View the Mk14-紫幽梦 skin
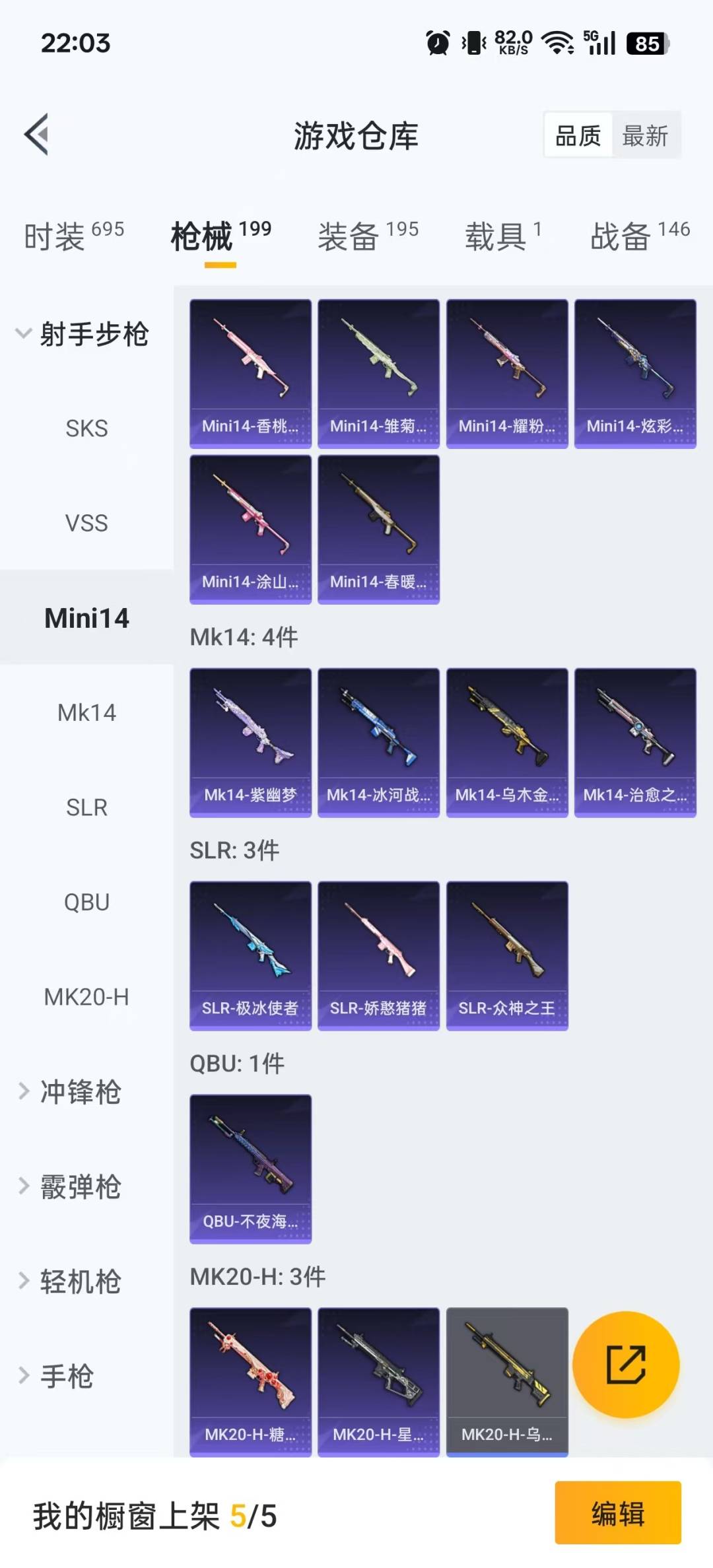Image resolution: width=713 pixels, height=1568 pixels. pyautogui.click(x=250, y=743)
